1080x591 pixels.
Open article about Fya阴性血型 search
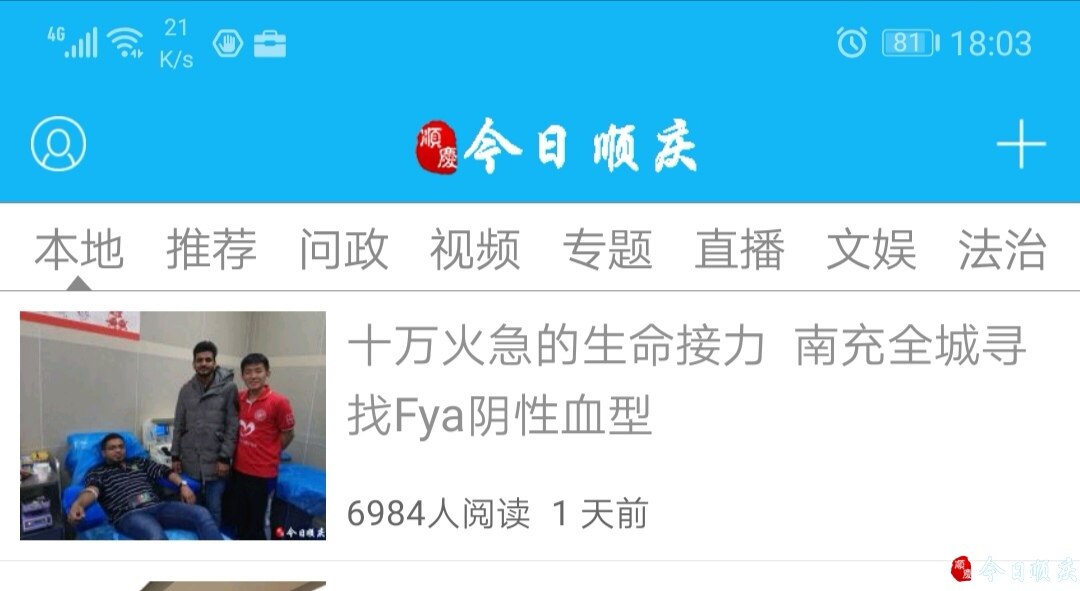(686, 380)
